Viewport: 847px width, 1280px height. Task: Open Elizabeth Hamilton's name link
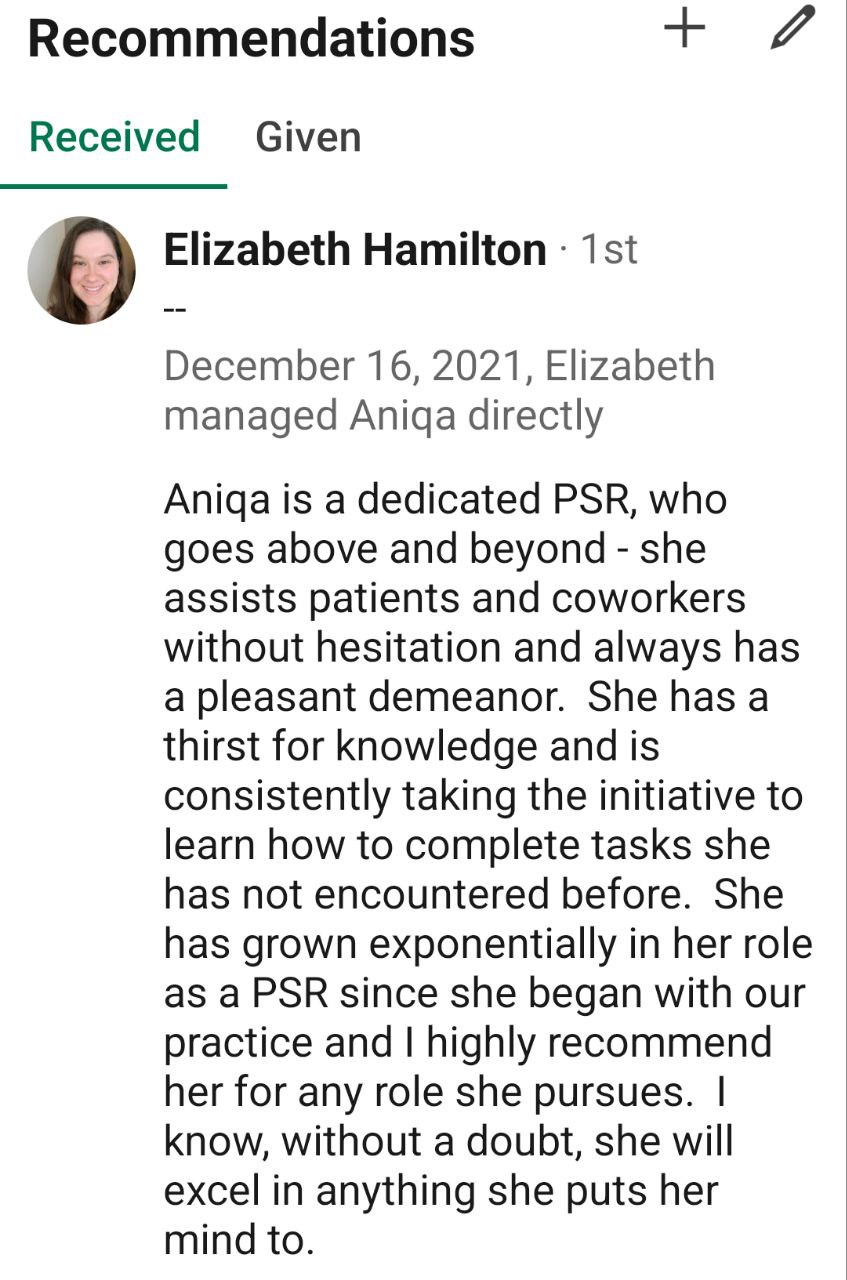click(355, 249)
